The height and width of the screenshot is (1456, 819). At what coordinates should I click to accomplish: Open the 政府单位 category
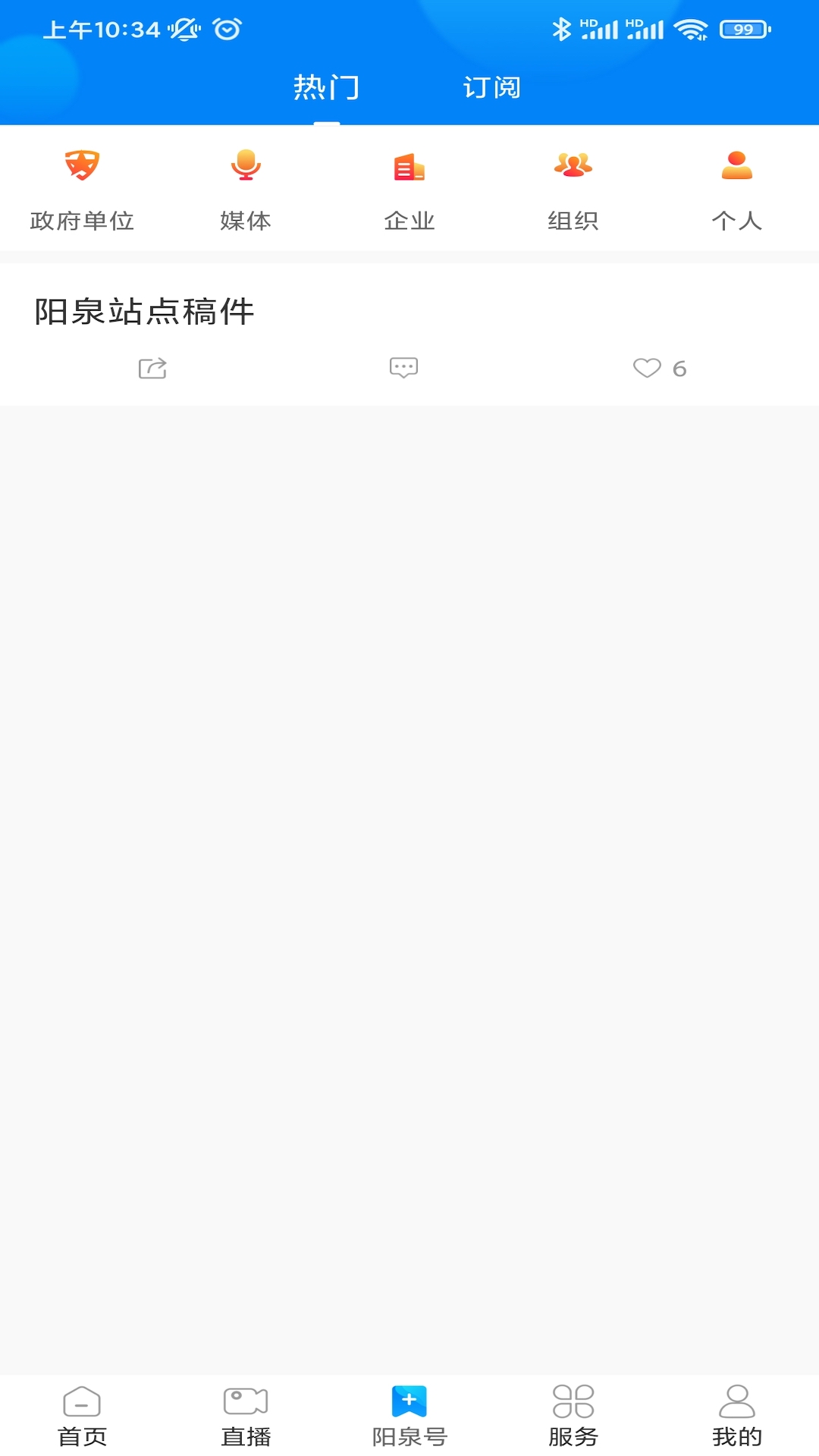click(82, 190)
